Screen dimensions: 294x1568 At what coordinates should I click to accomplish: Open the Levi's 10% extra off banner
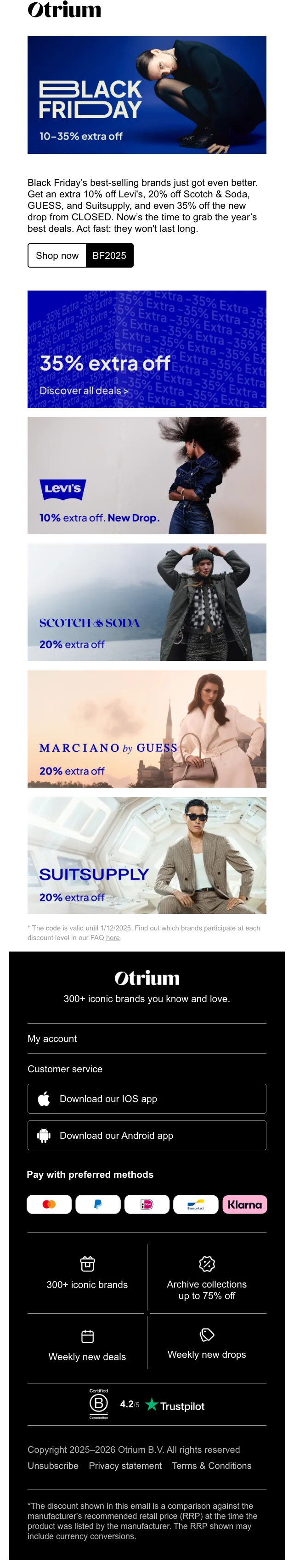coord(147,476)
